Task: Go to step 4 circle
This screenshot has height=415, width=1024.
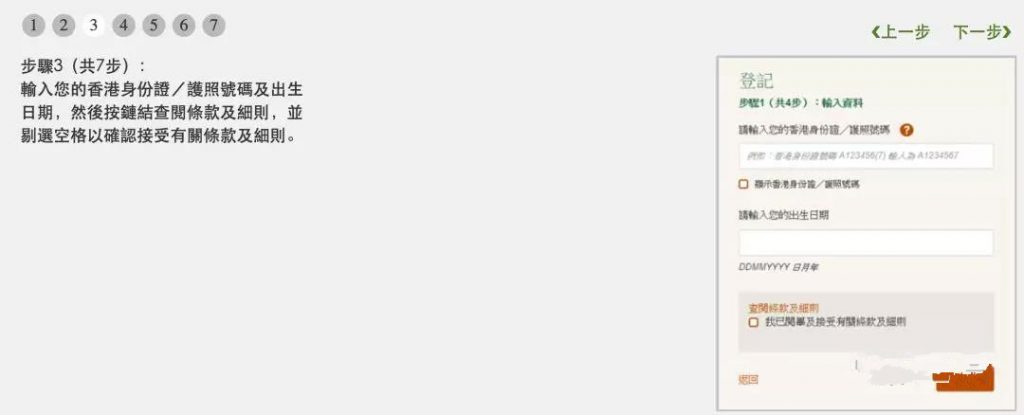Action: (123, 25)
